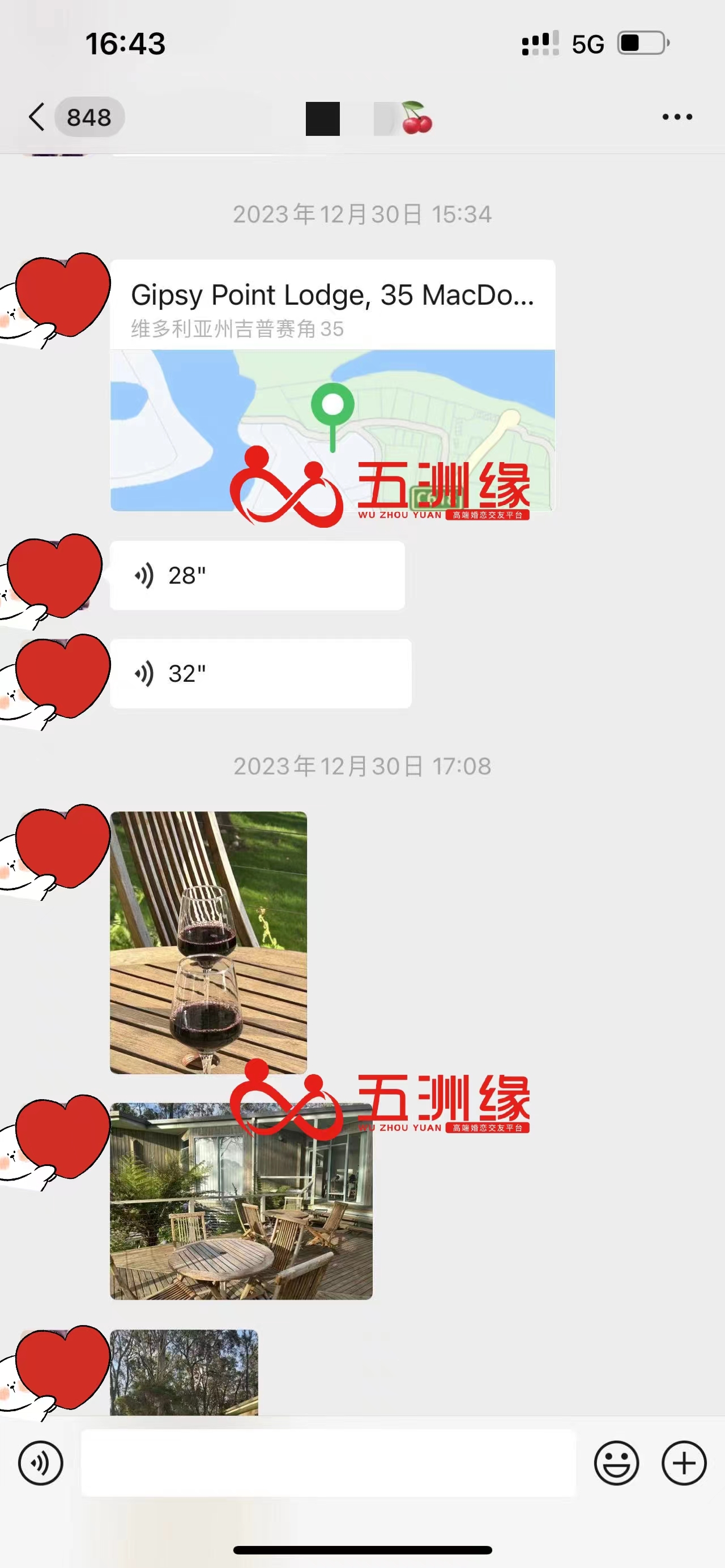
Task: Play the 32-second voice message
Action: pos(261,674)
